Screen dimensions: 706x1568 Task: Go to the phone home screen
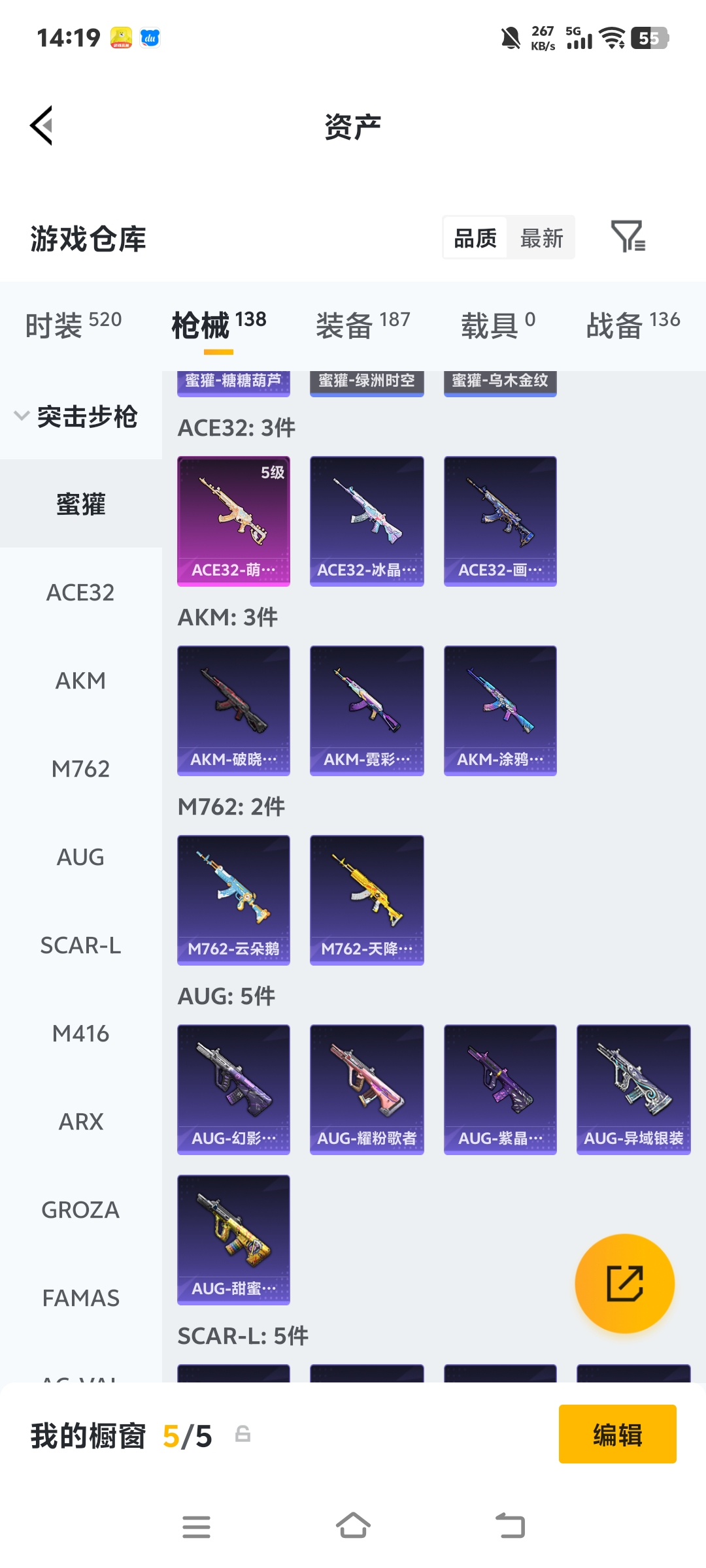coord(353,1527)
